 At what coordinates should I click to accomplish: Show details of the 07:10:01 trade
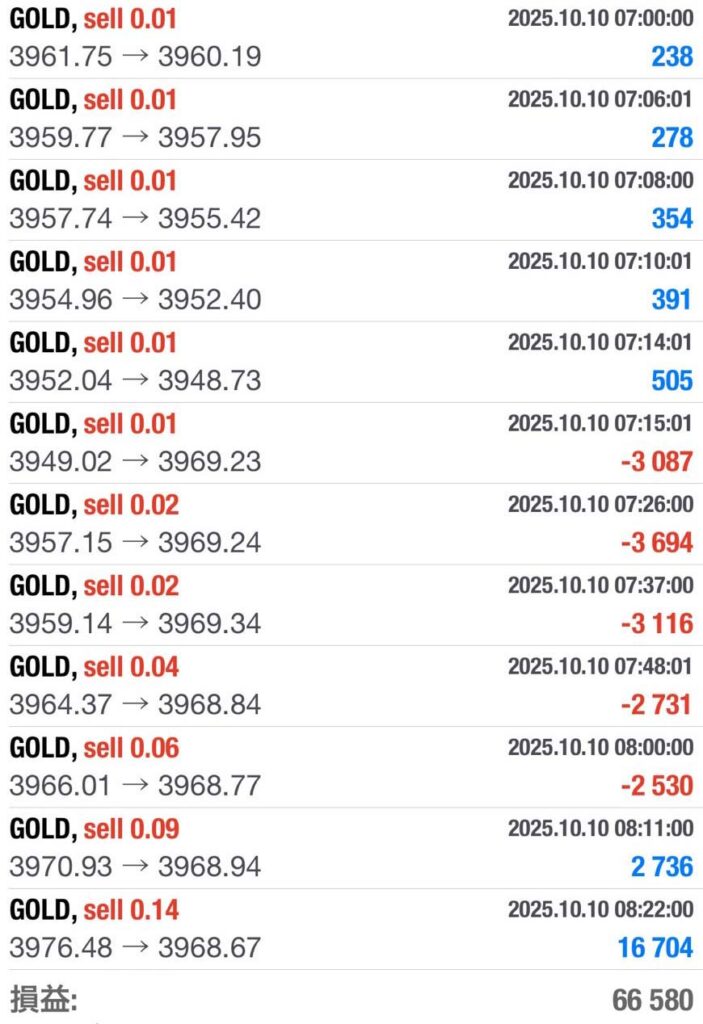pos(351,281)
